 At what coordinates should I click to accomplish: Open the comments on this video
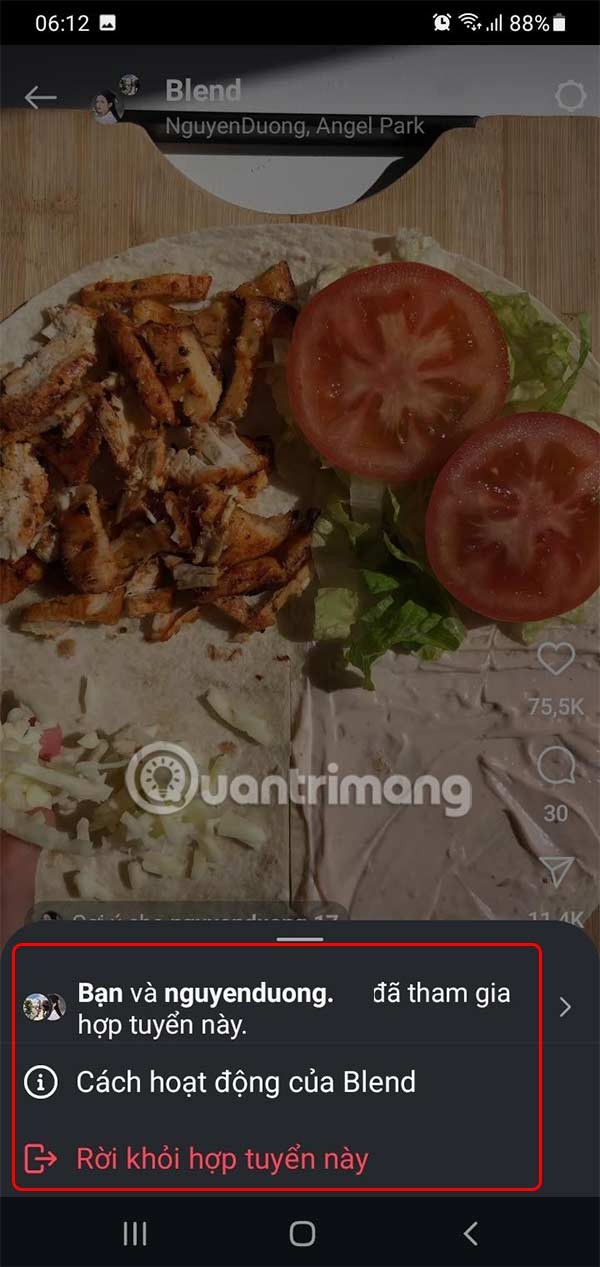pos(555,767)
